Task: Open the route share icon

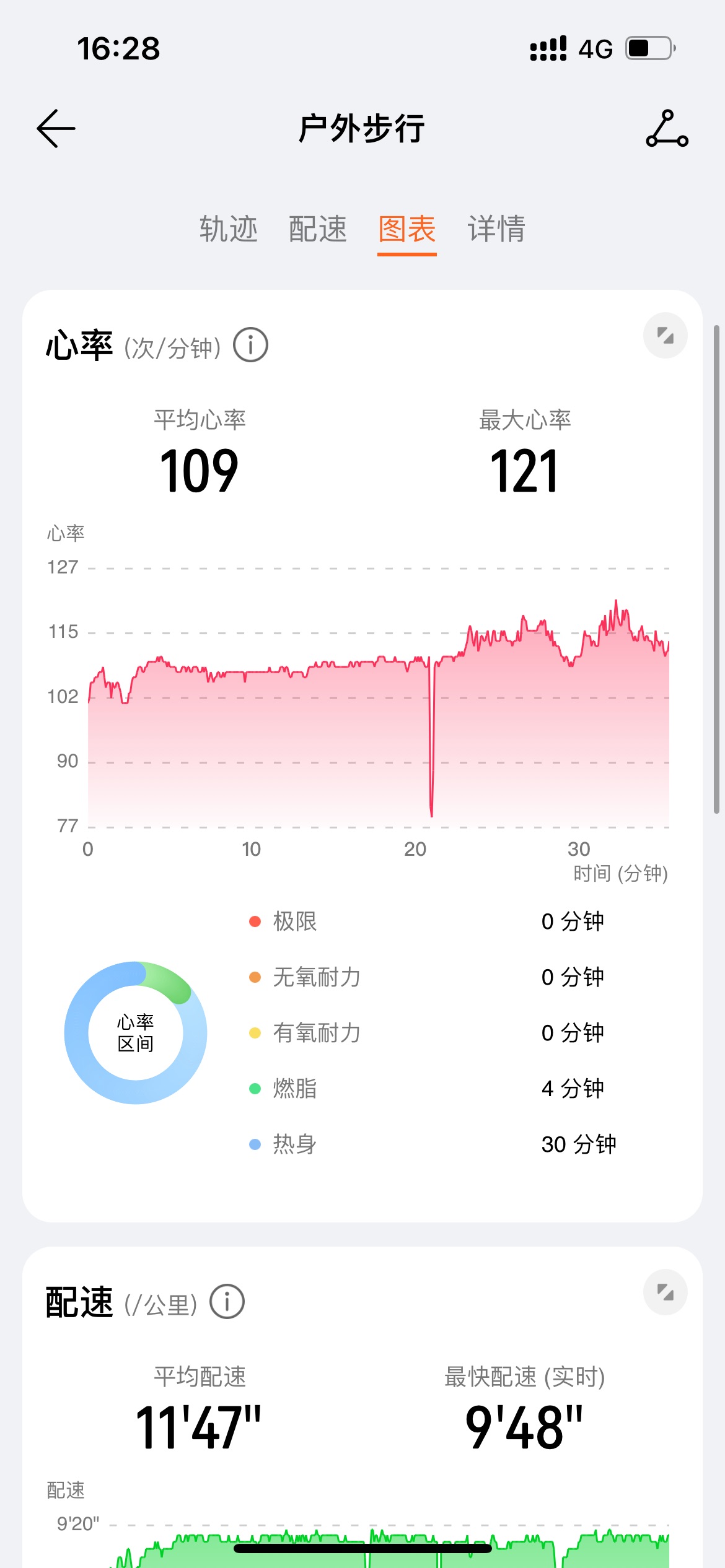Action: coord(667,129)
